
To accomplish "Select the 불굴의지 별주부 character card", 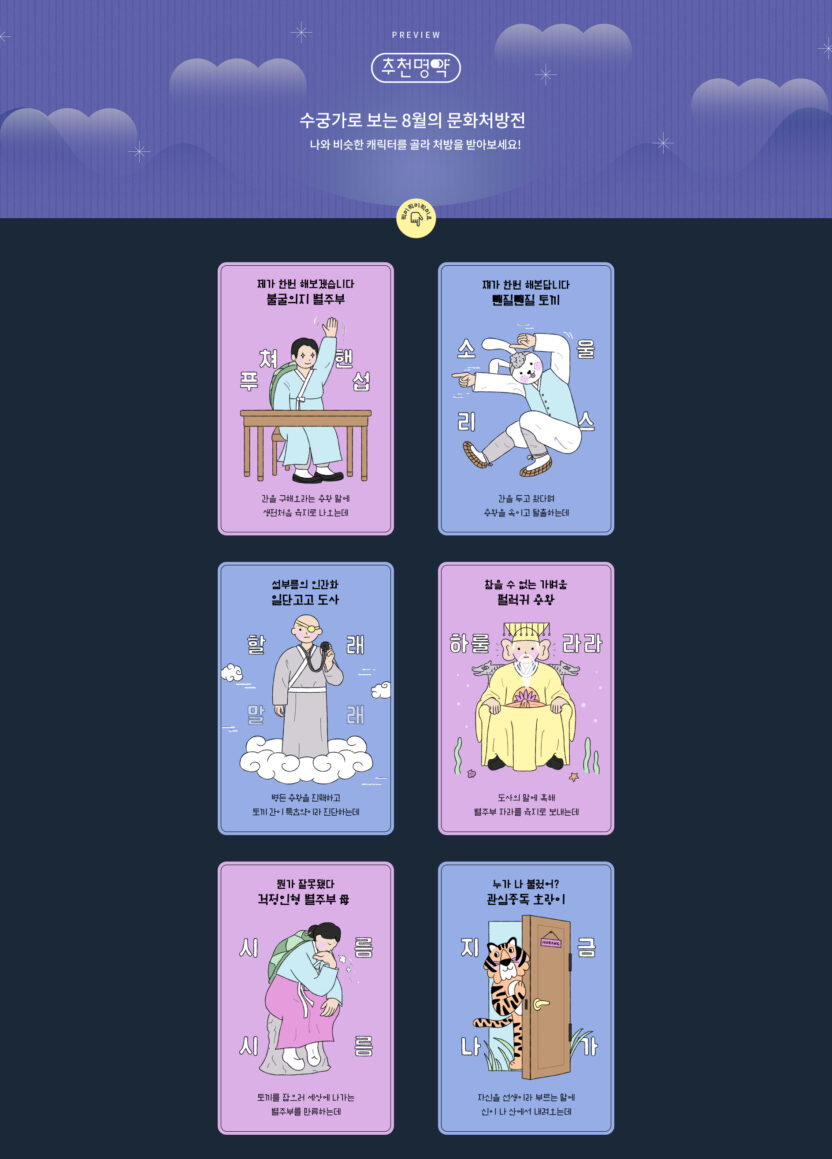I will (x=306, y=399).
